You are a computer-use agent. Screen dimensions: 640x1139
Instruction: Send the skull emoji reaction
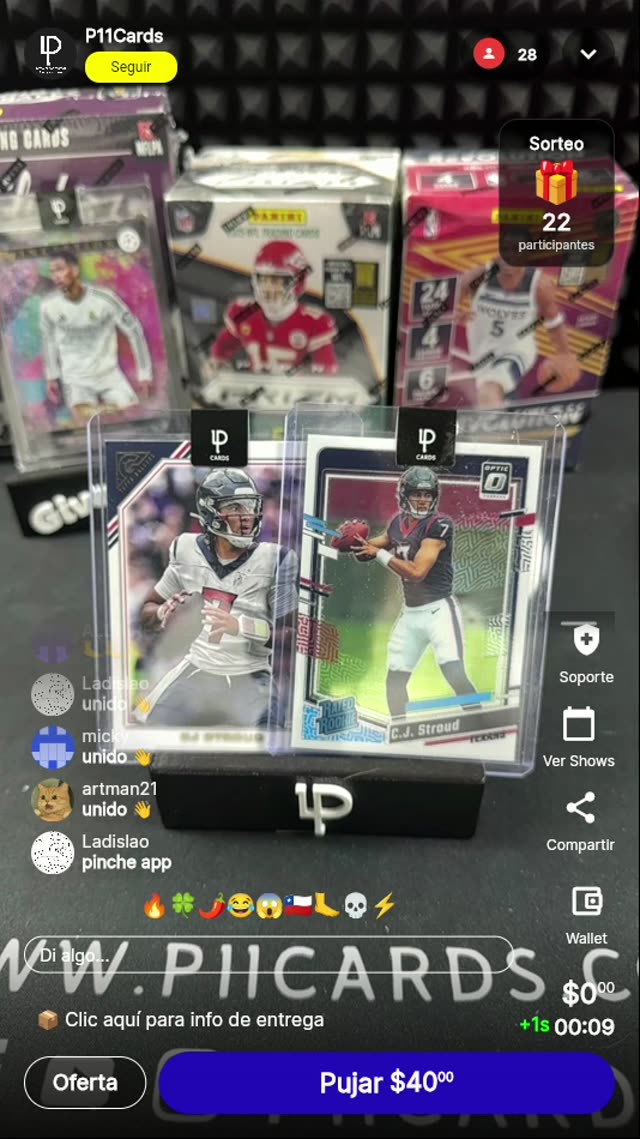[355, 906]
